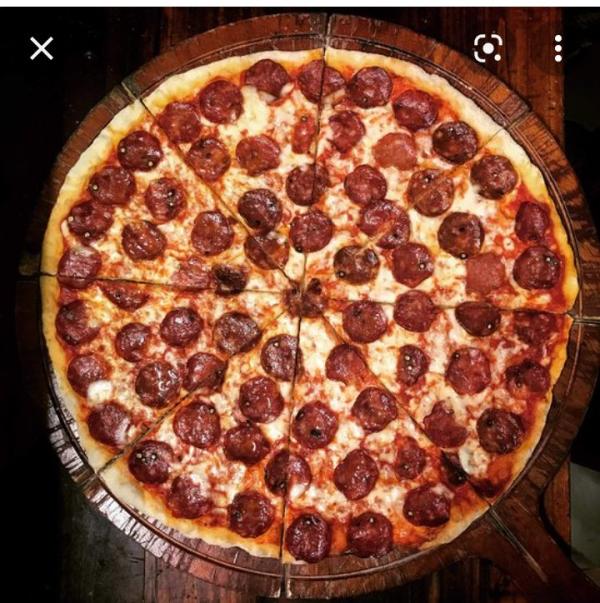
Task: Search this image with Lens
Action: click(x=488, y=48)
